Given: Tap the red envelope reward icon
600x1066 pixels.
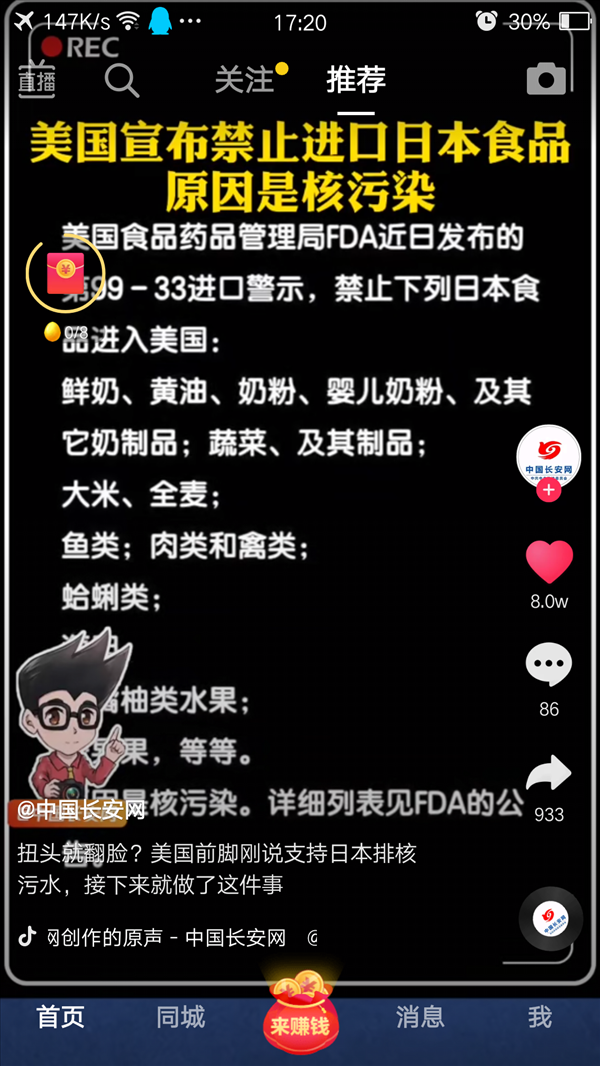Looking at the screenshot, I should pos(65,273).
